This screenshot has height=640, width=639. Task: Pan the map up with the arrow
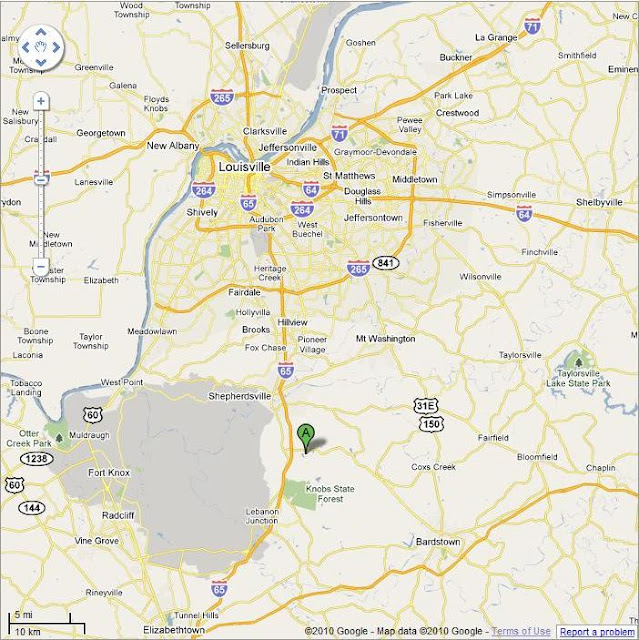point(41,31)
